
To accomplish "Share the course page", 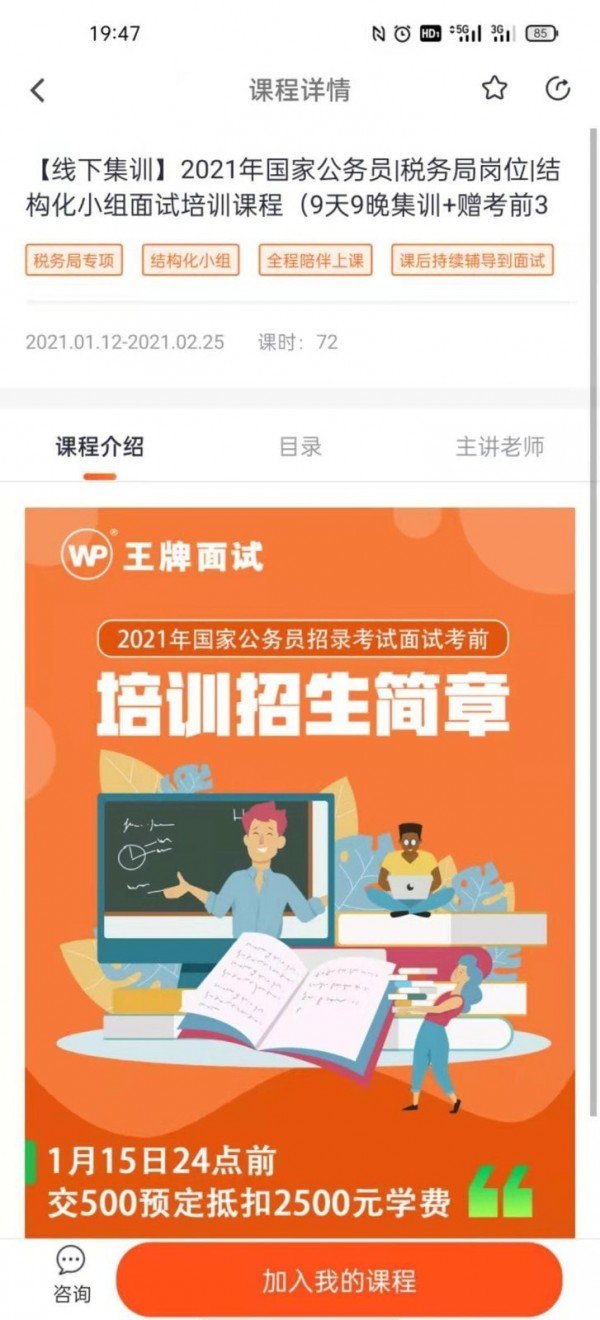I will coord(557,89).
